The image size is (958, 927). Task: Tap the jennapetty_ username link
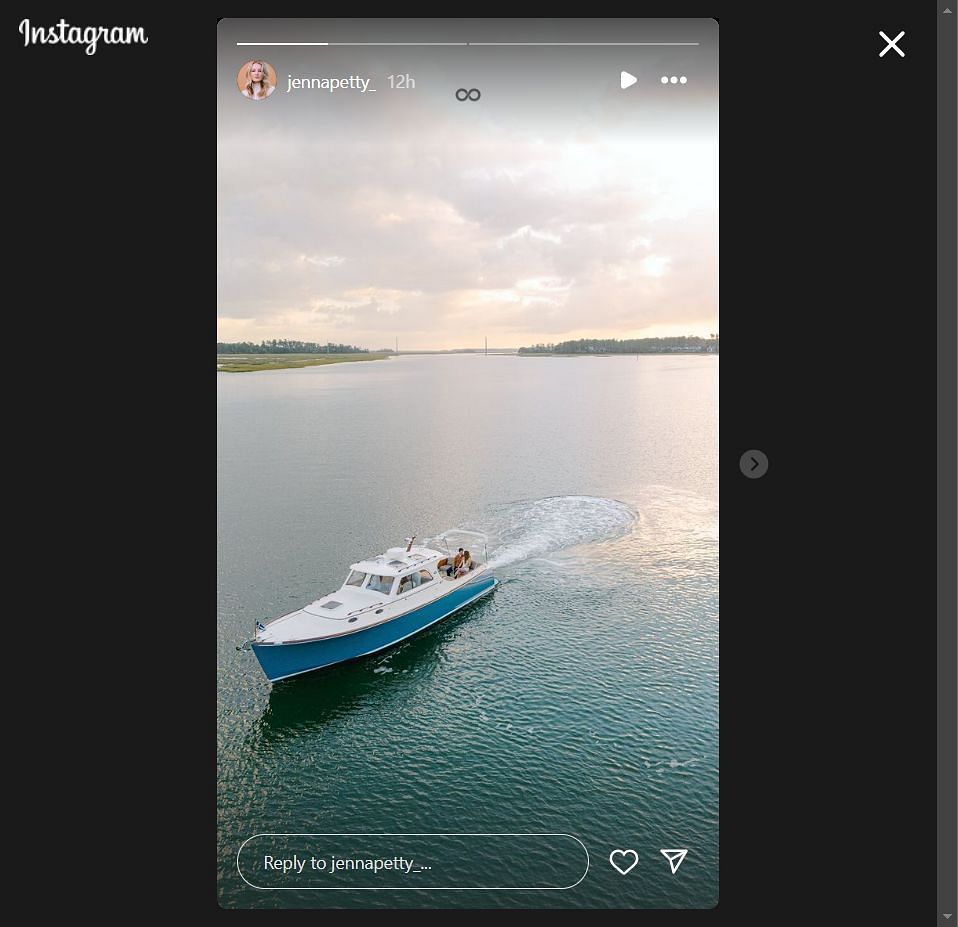click(331, 82)
